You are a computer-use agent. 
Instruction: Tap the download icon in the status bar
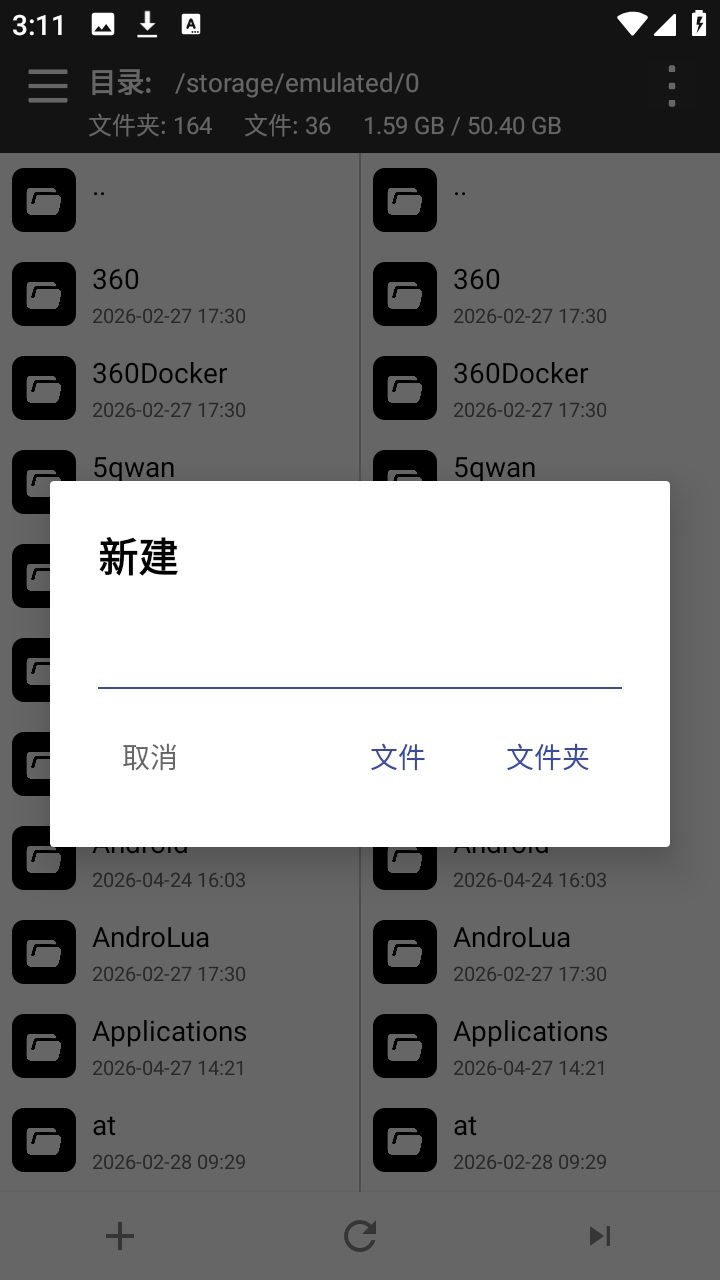pos(146,23)
